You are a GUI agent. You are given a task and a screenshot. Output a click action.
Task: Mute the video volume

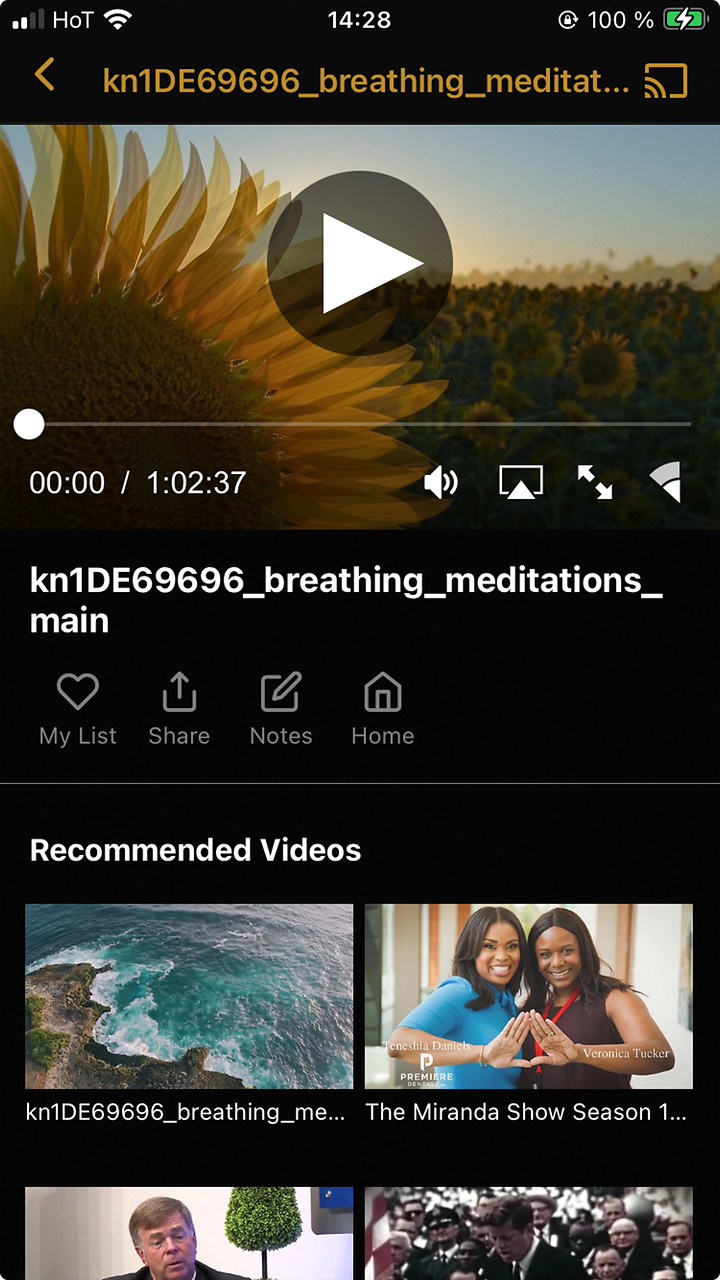tap(440, 483)
